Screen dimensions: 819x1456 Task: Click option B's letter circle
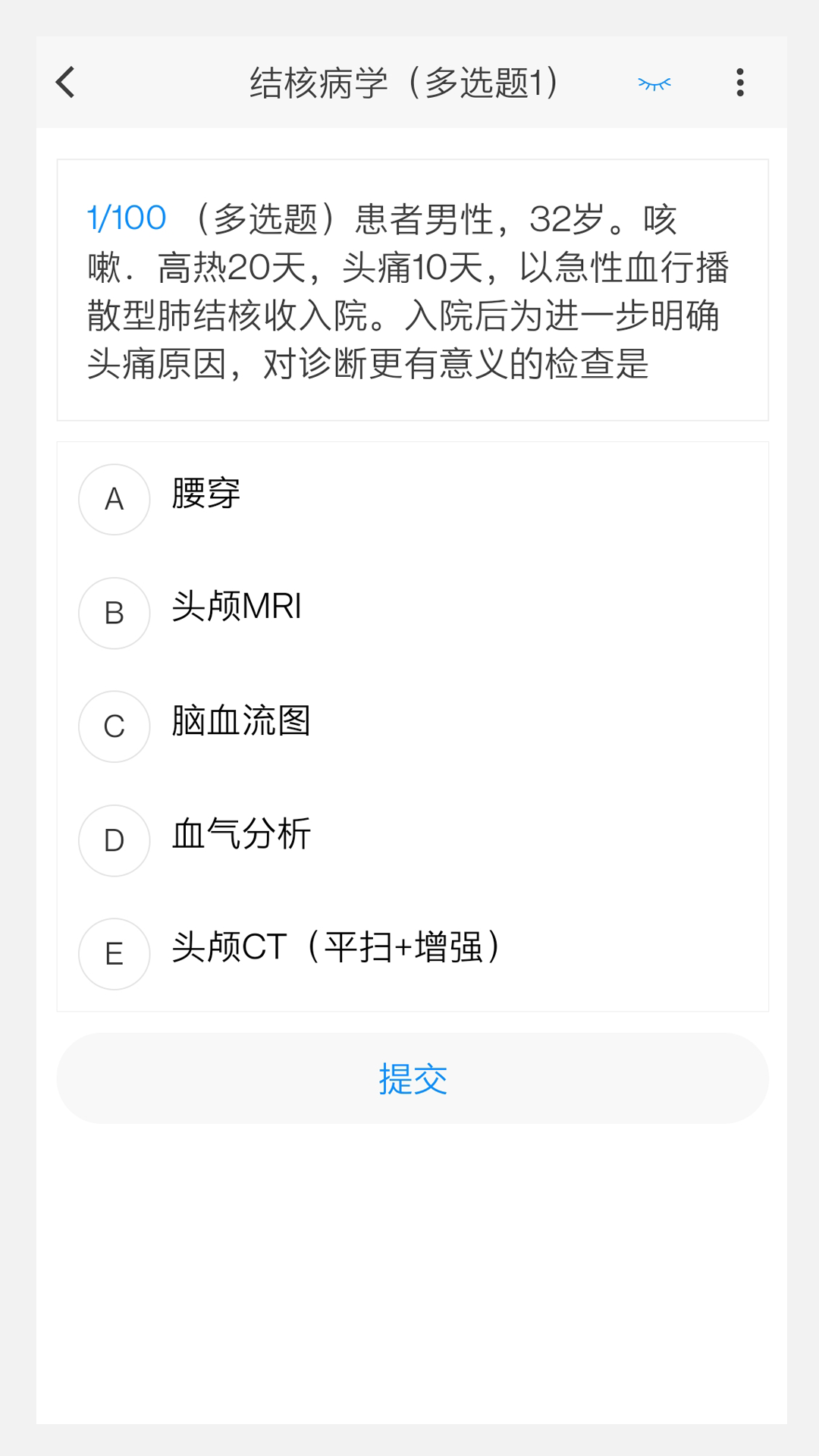[114, 613]
